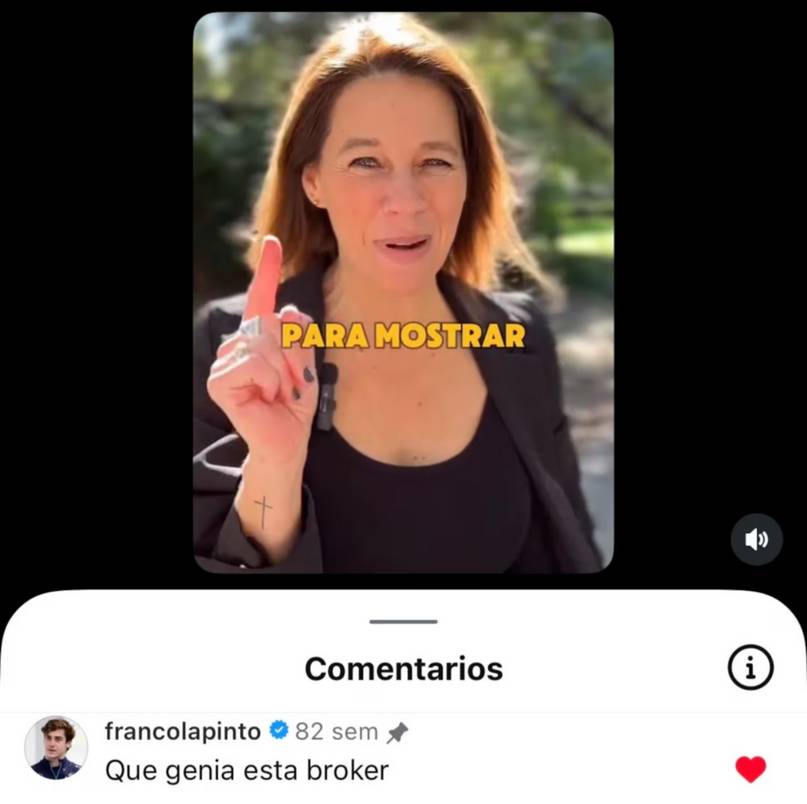This screenshot has width=807, height=804.
Task: Open the comments info icon
Action: pos(750,667)
